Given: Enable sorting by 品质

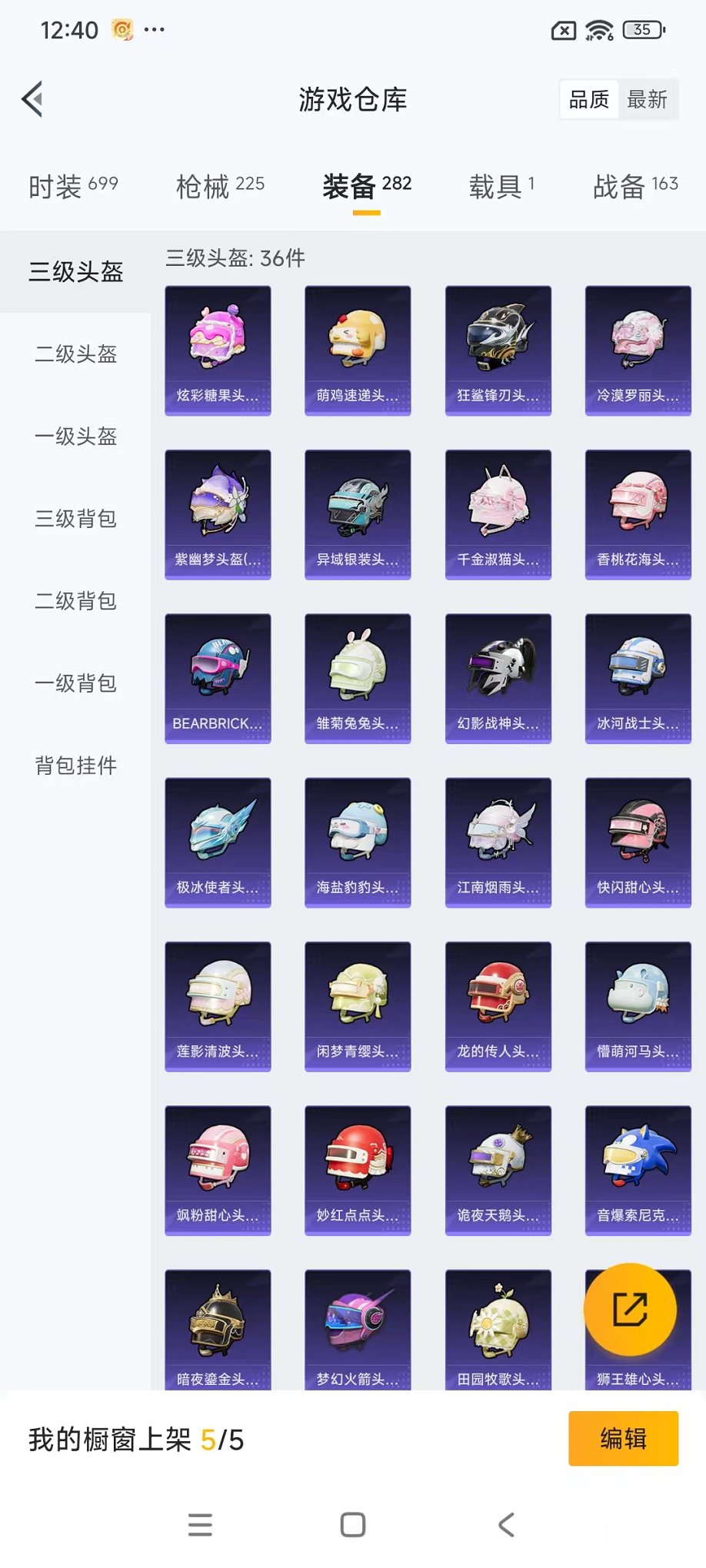Looking at the screenshot, I should (588, 98).
